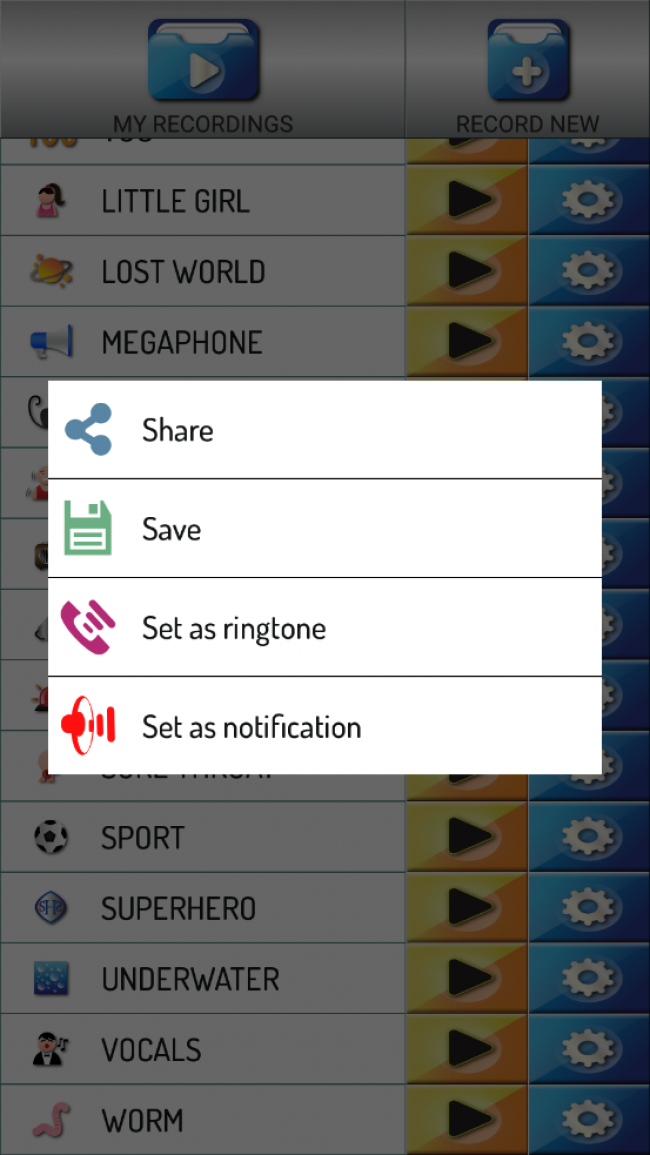Open settings gear for Sport
650x1155 pixels.
click(x=588, y=837)
